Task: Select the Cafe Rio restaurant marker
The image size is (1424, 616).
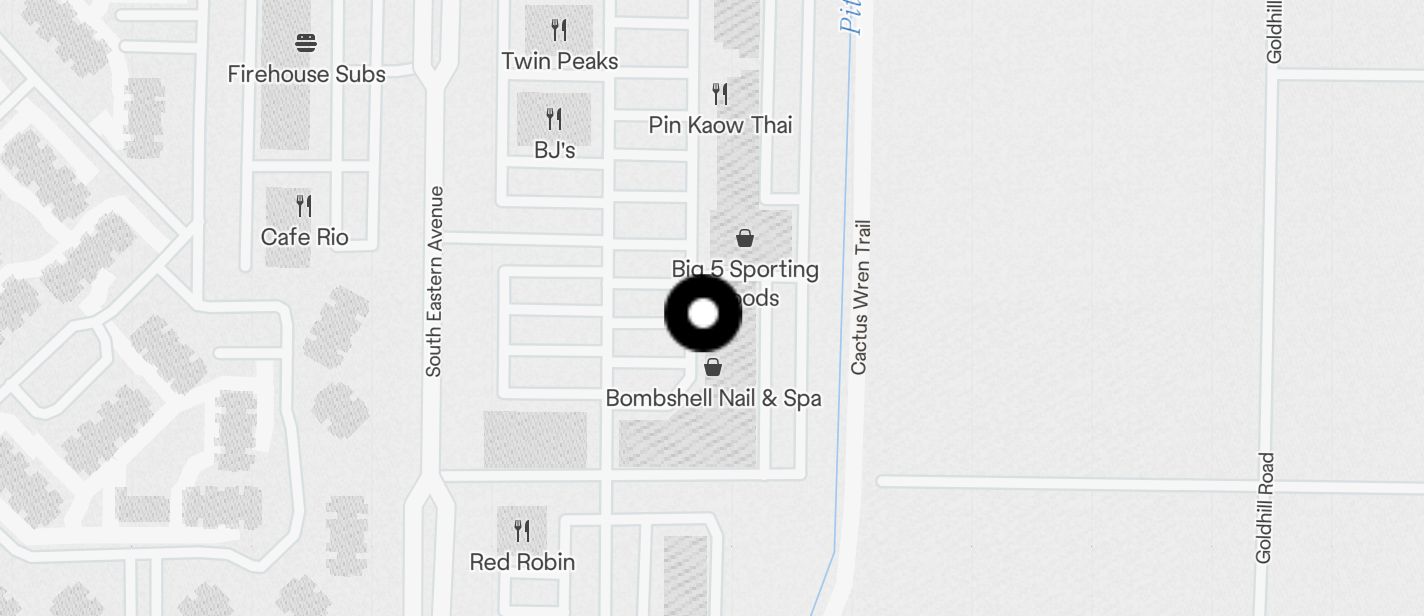Action: [304, 207]
